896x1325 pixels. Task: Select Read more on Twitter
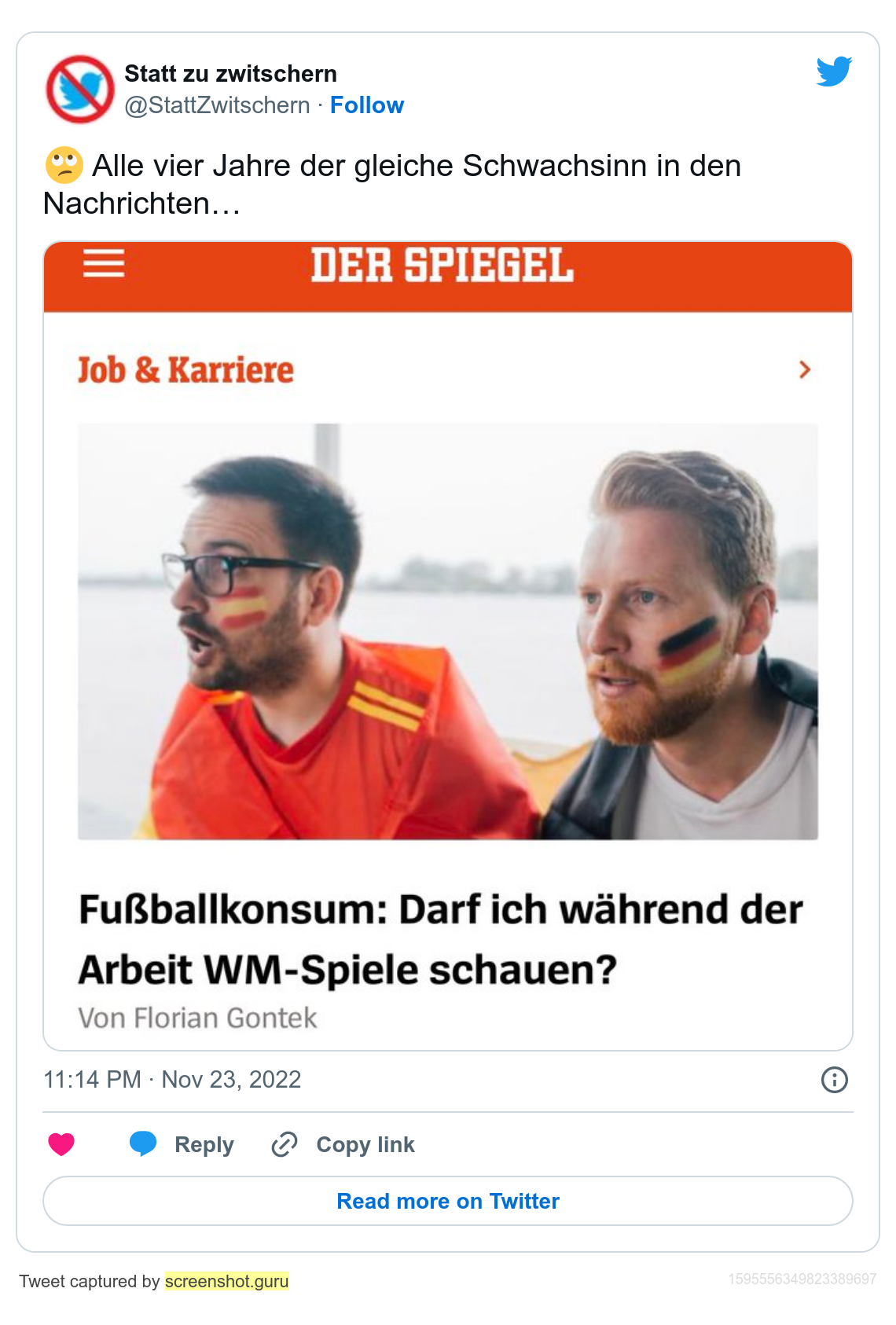coord(448,1201)
